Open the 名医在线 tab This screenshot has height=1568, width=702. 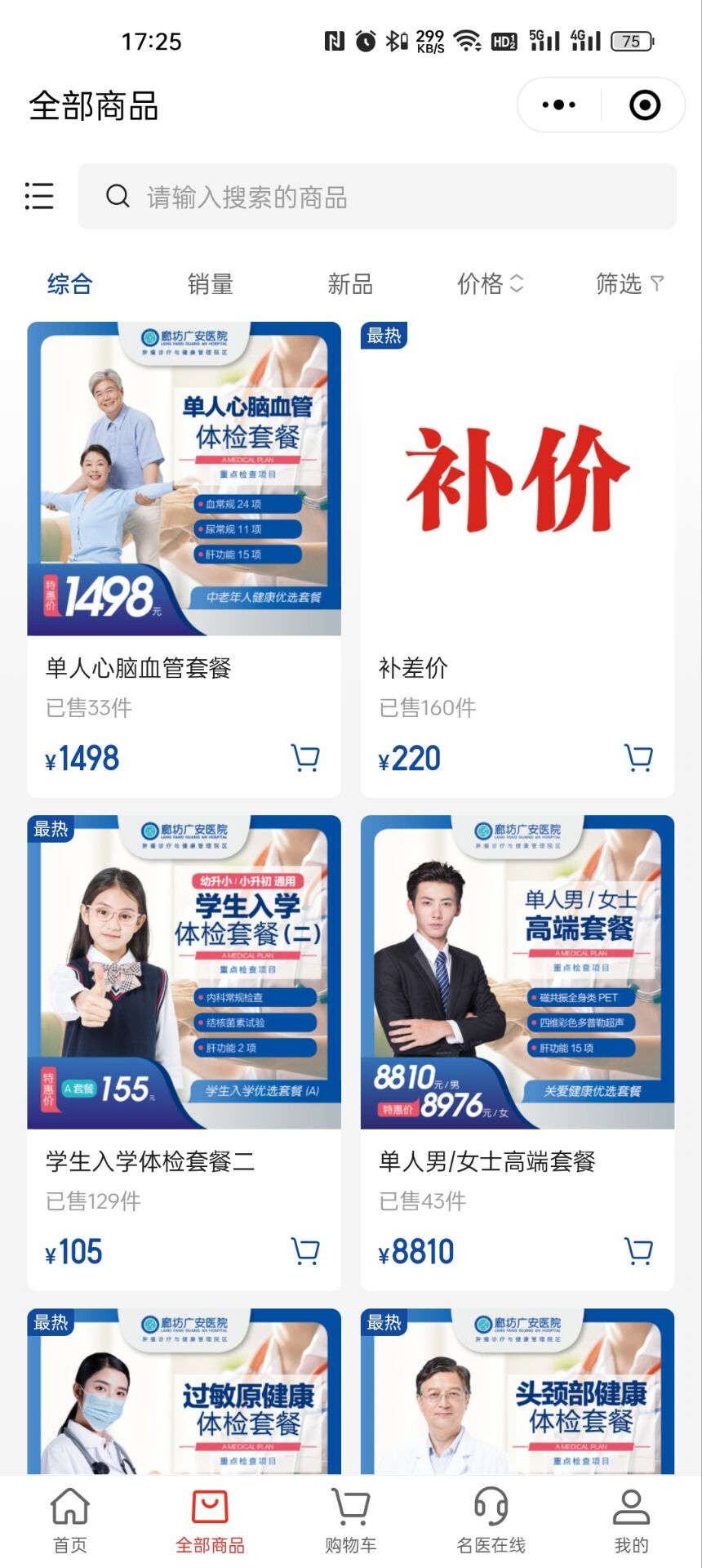491,1520
